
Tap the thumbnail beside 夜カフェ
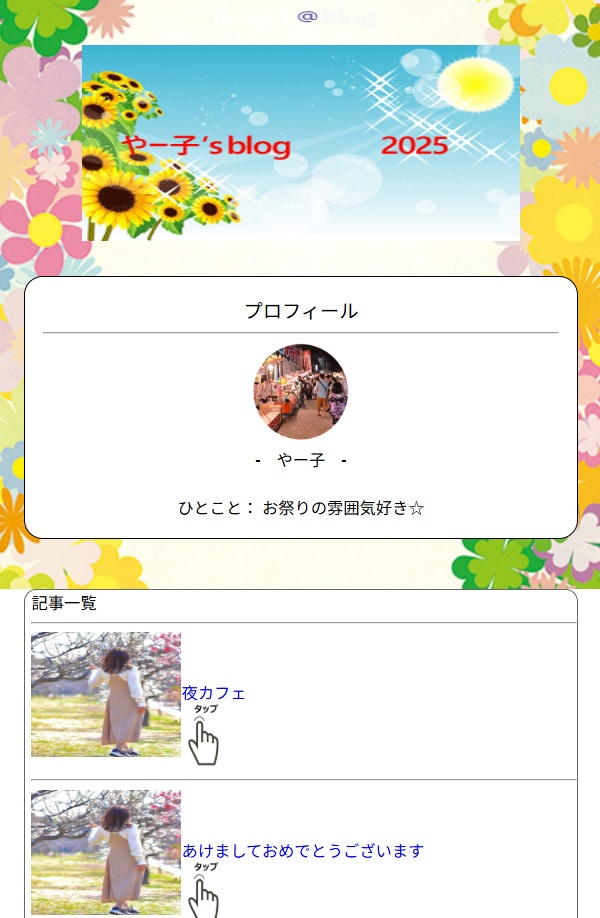pos(106,694)
